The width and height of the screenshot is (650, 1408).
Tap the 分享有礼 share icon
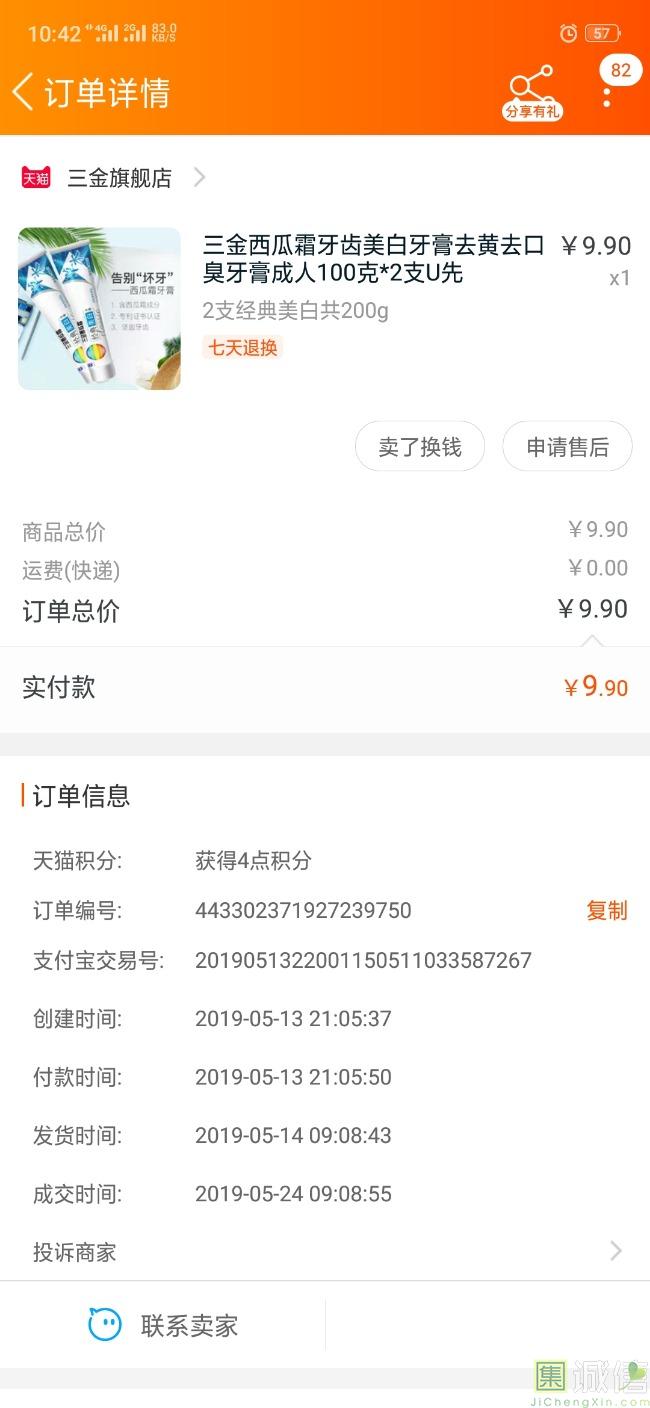(532, 93)
